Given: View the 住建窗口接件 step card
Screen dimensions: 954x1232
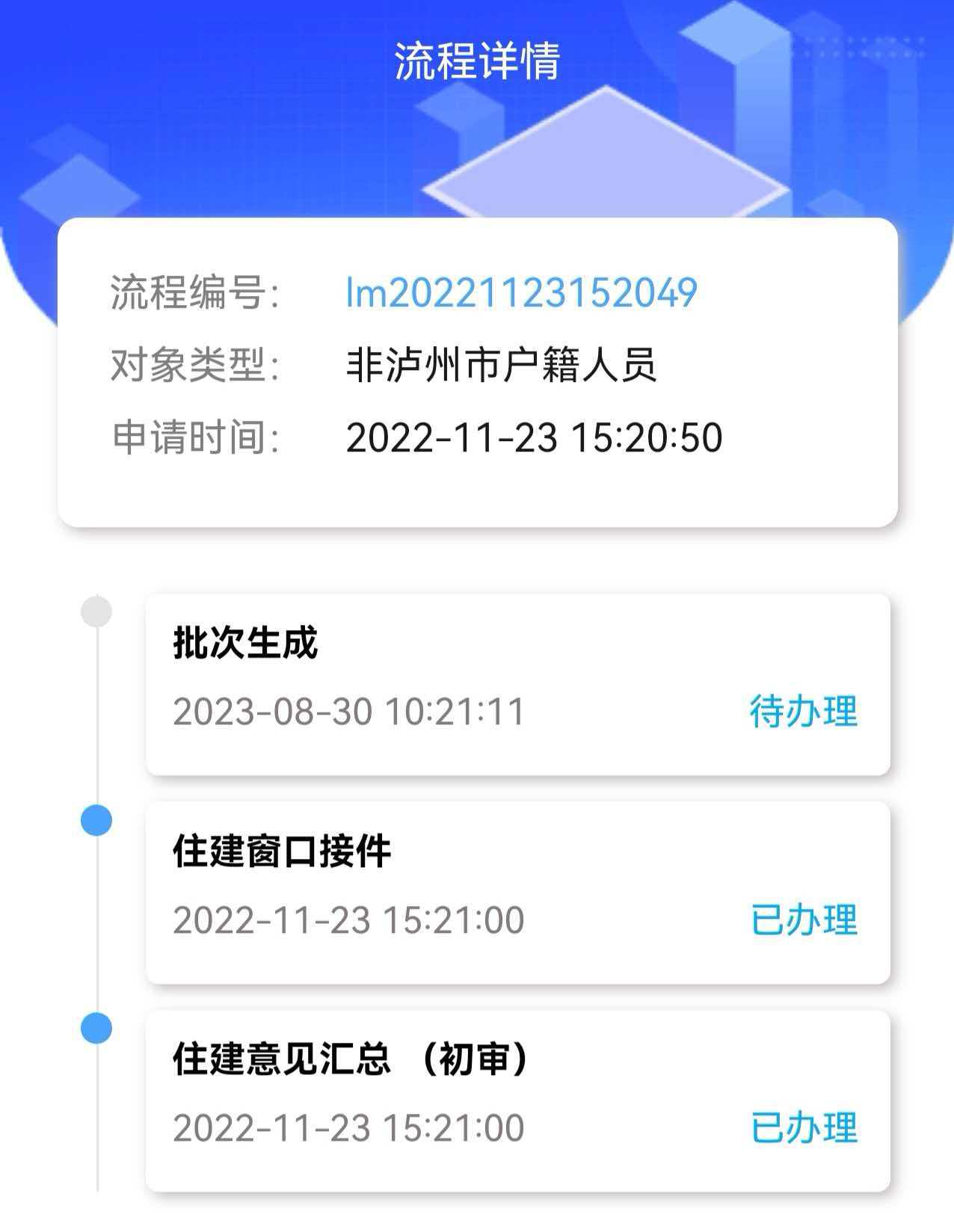Looking at the screenshot, I should click(517, 892).
